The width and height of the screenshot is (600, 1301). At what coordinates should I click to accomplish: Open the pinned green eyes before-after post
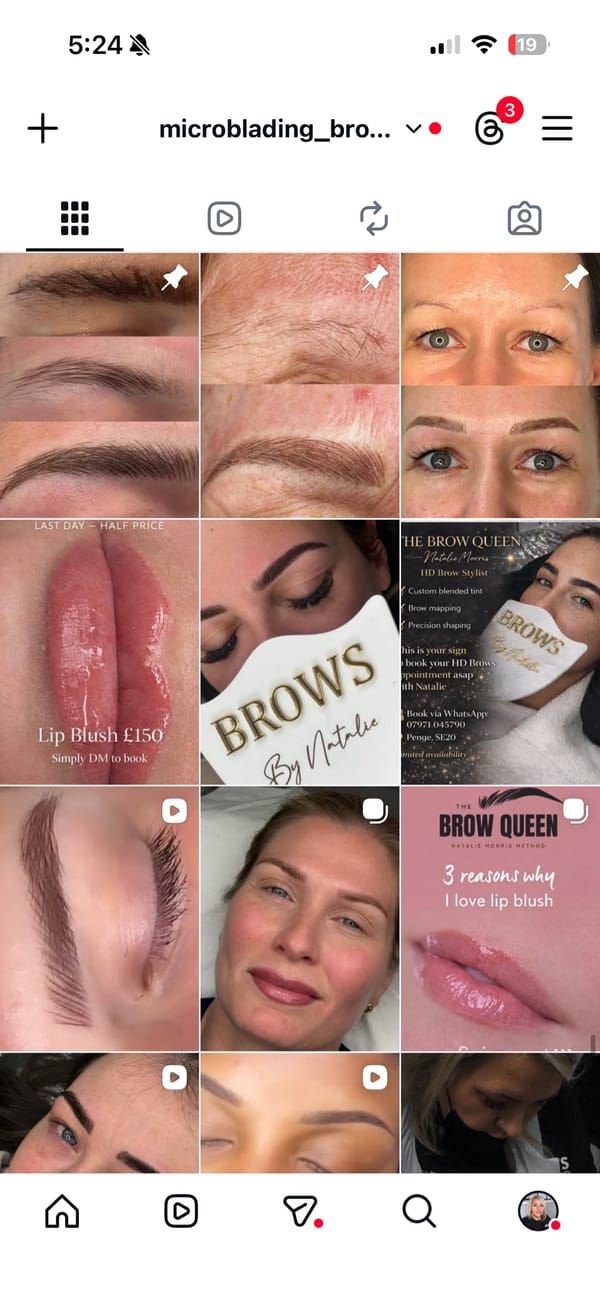[500, 385]
